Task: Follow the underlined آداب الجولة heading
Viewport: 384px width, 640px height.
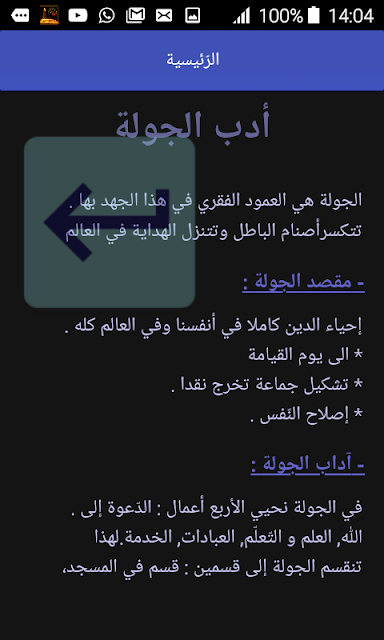Action: (x=307, y=465)
